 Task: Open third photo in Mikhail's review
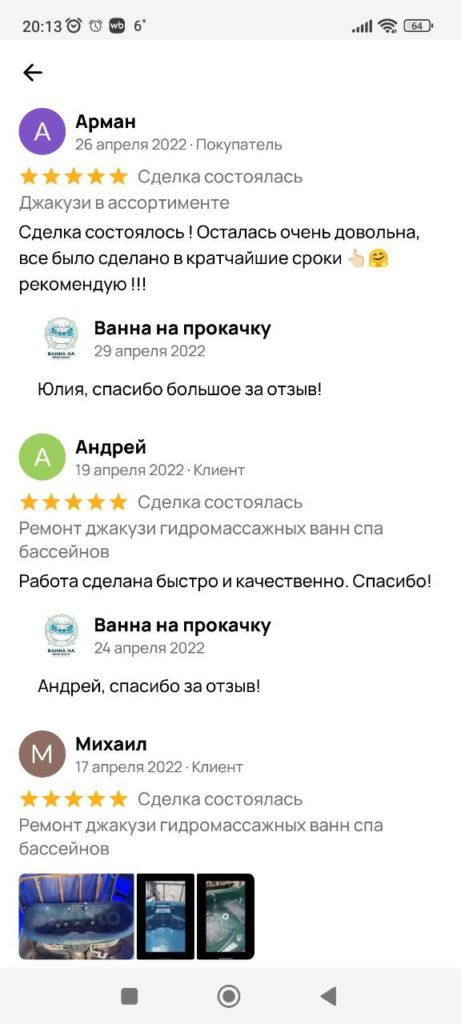click(226, 916)
